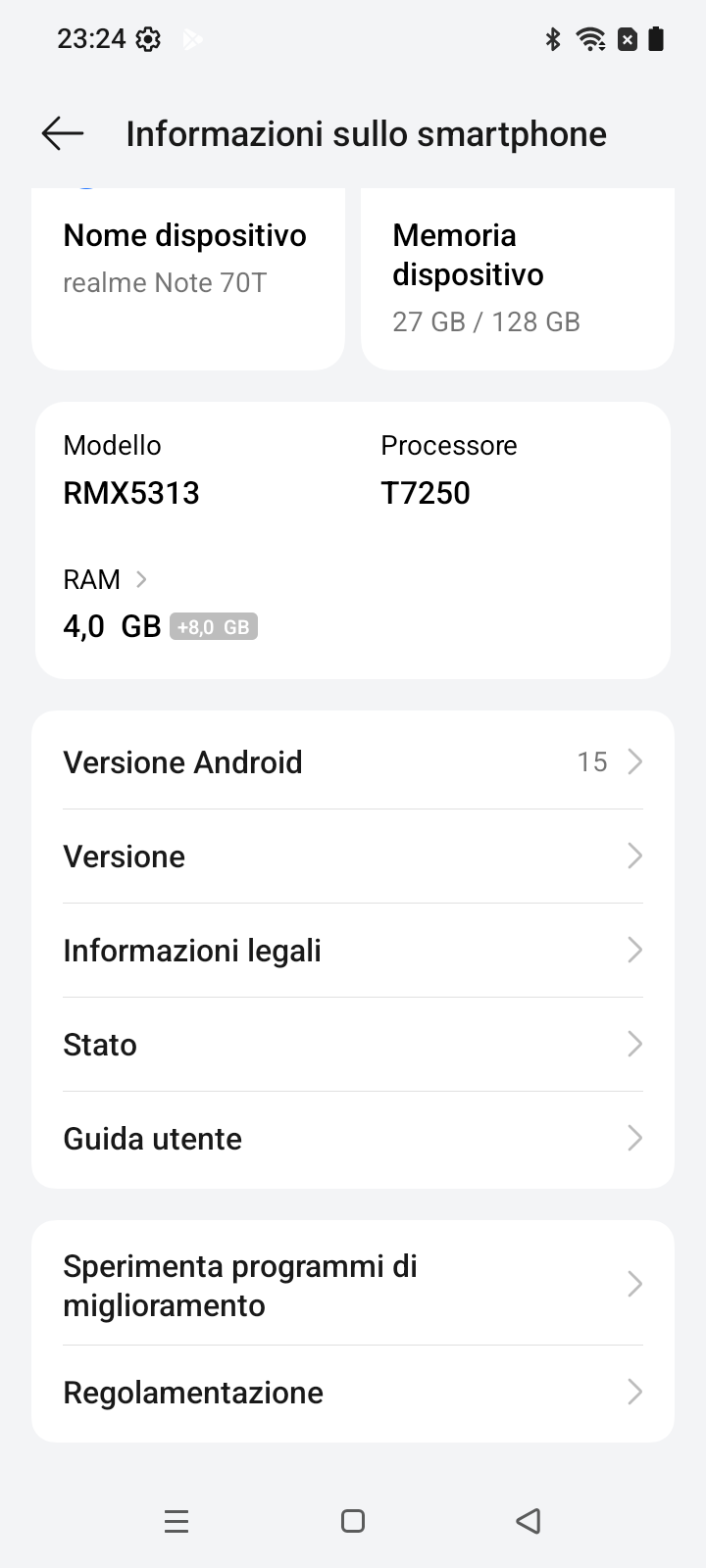
Task: Open Guida utente
Action: click(x=353, y=1138)
